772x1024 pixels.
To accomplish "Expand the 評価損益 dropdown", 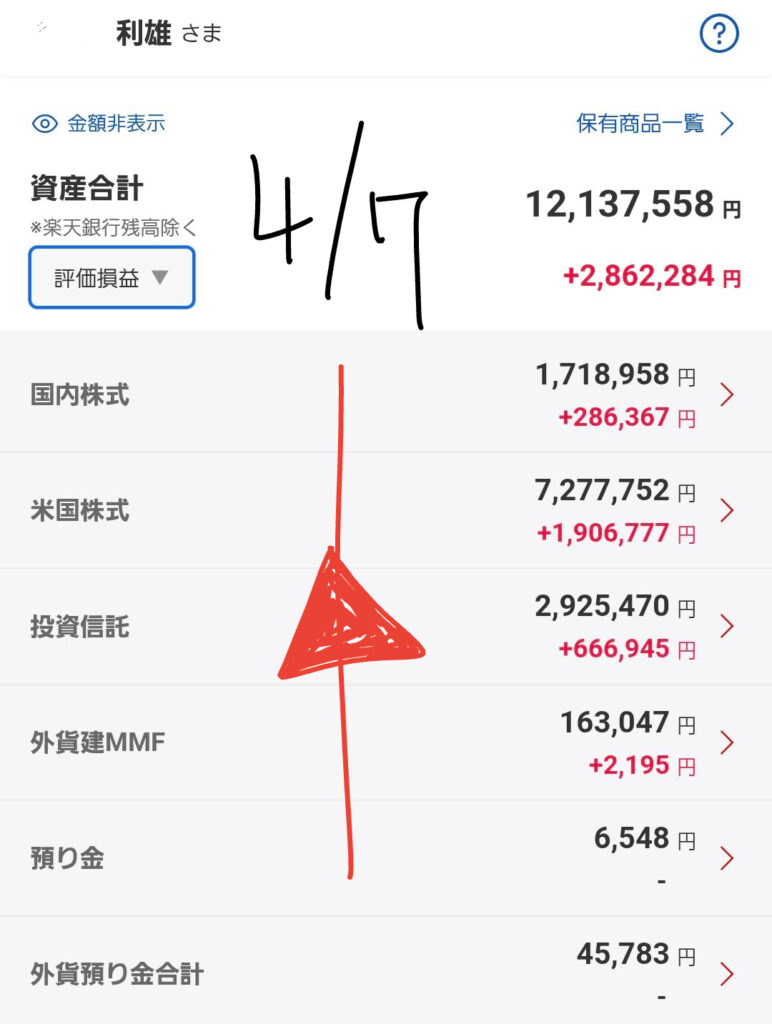I will (x=112, y=278).
